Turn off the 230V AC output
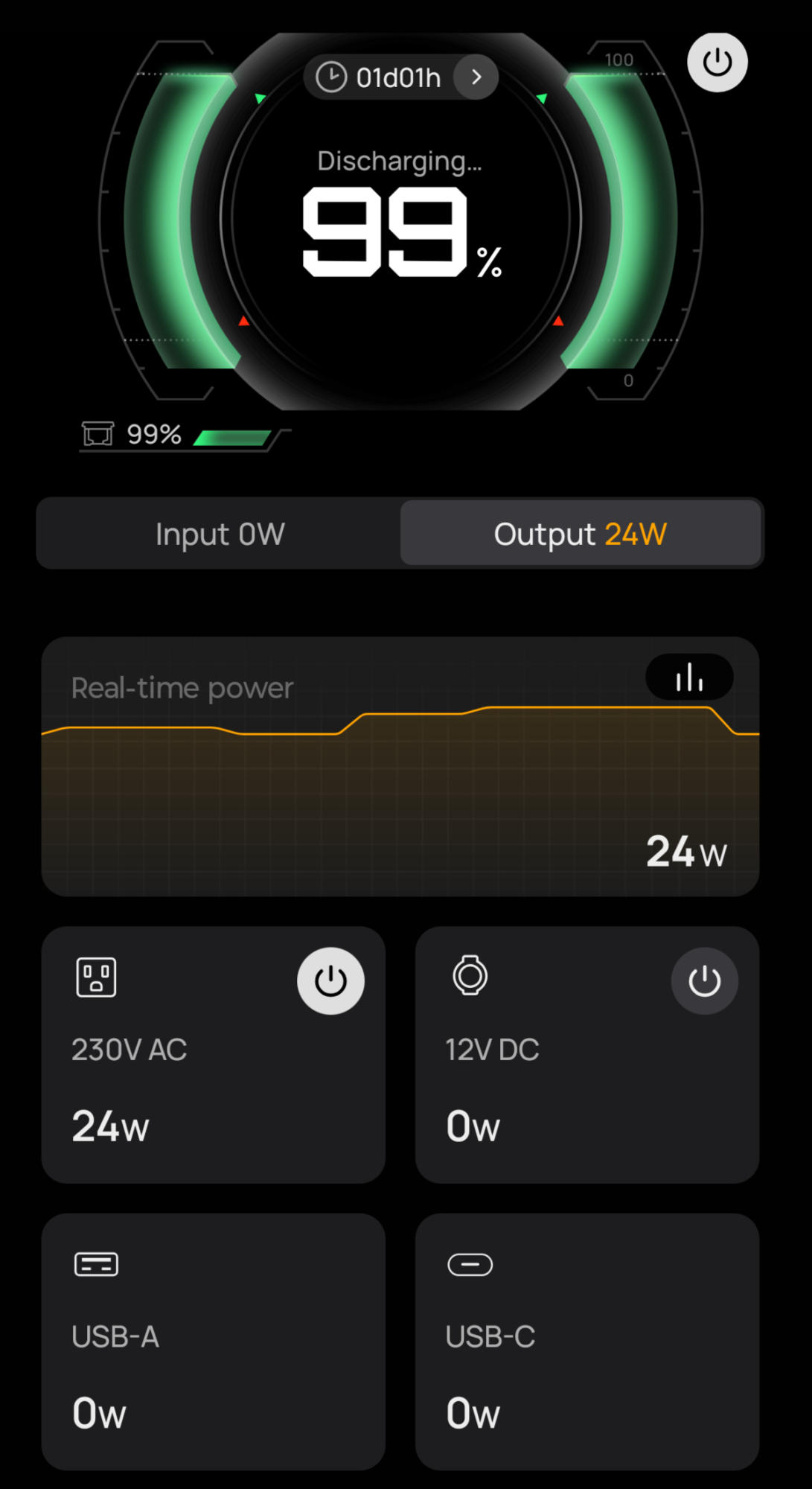Image resolution: width=812 pixels, height=1489 pixels. coord(330,981)
